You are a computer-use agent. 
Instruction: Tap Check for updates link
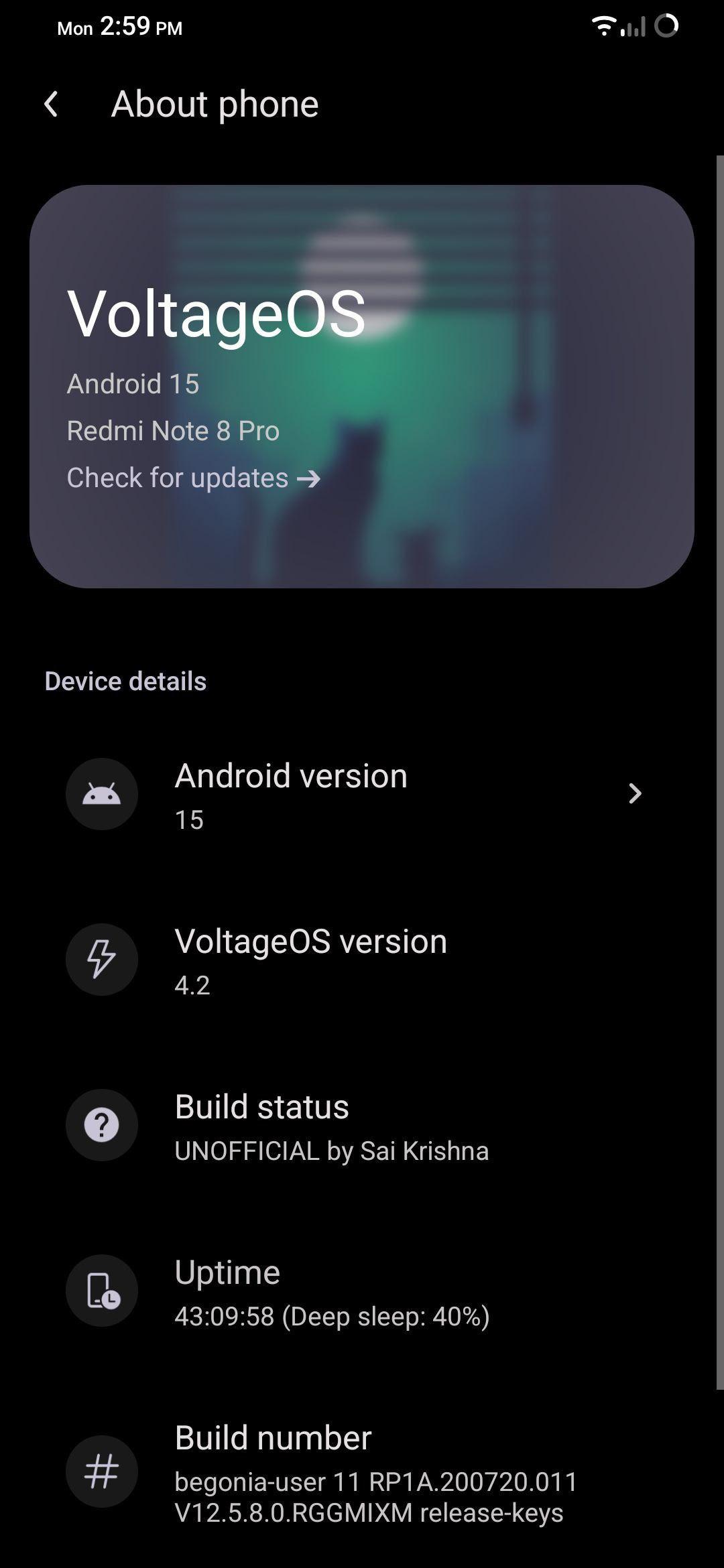(x=194, y=478)
